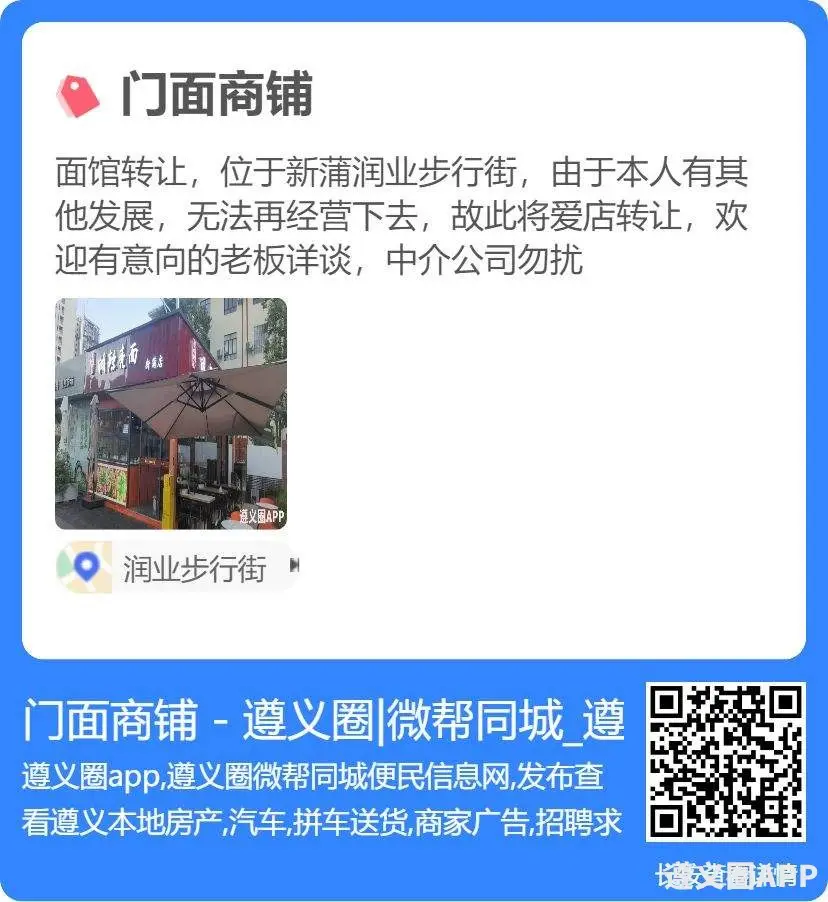Click the red price tag icon beside the title

click(80, 92)
